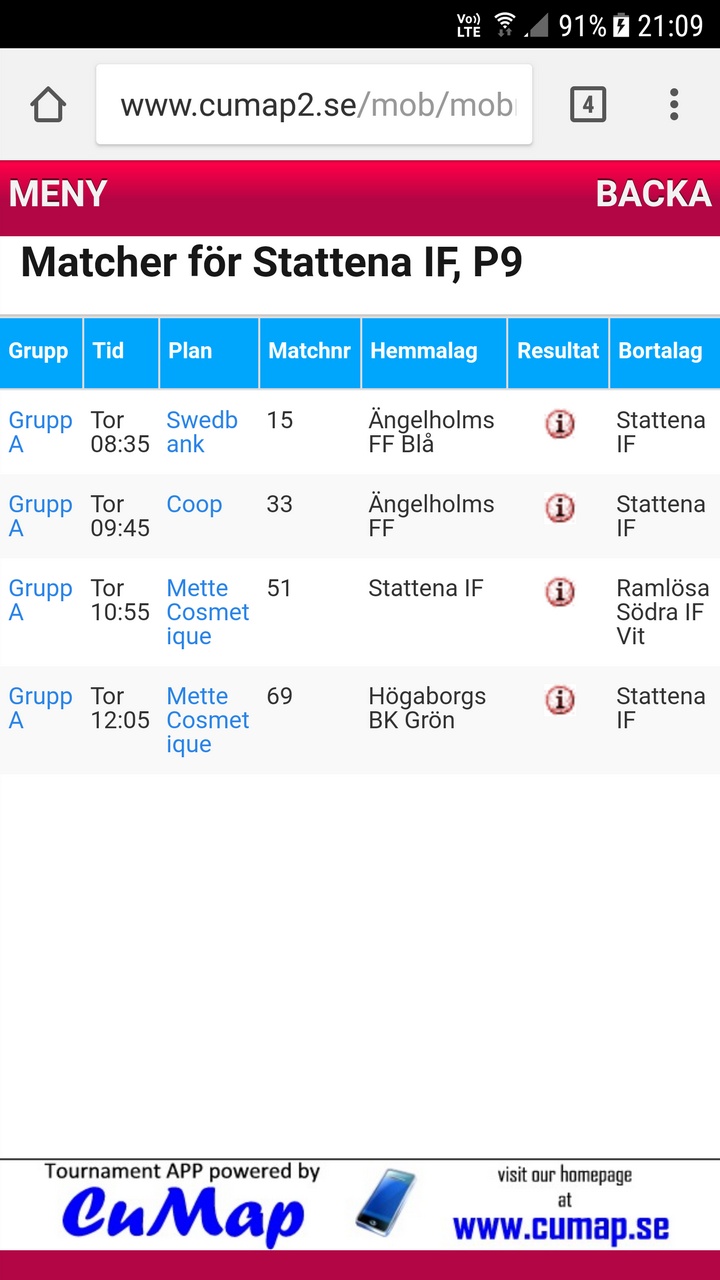Open Grupp A link for match 15
Viewport: 720px width, 1280px height.
(40, 432)
